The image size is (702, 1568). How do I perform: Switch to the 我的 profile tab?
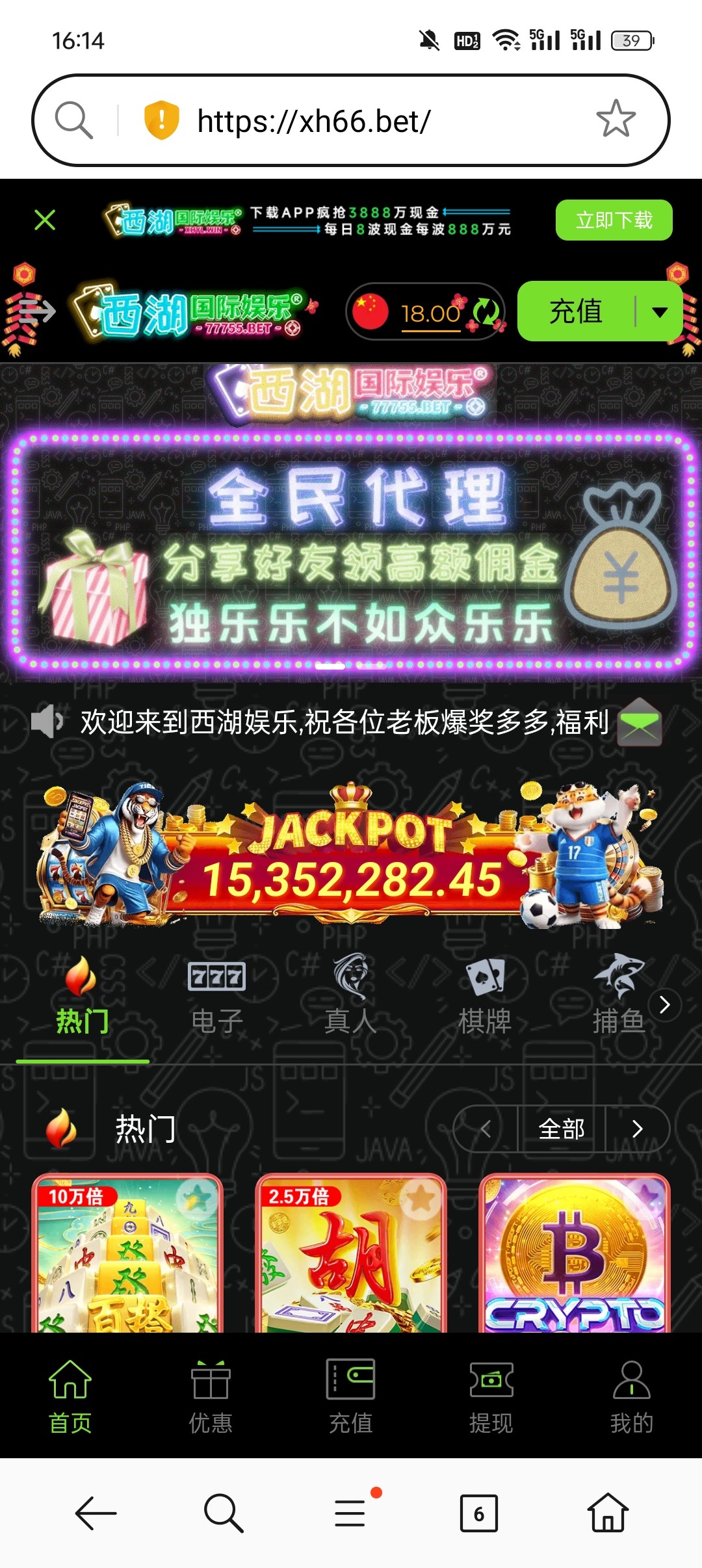[x=631, y=1396]
